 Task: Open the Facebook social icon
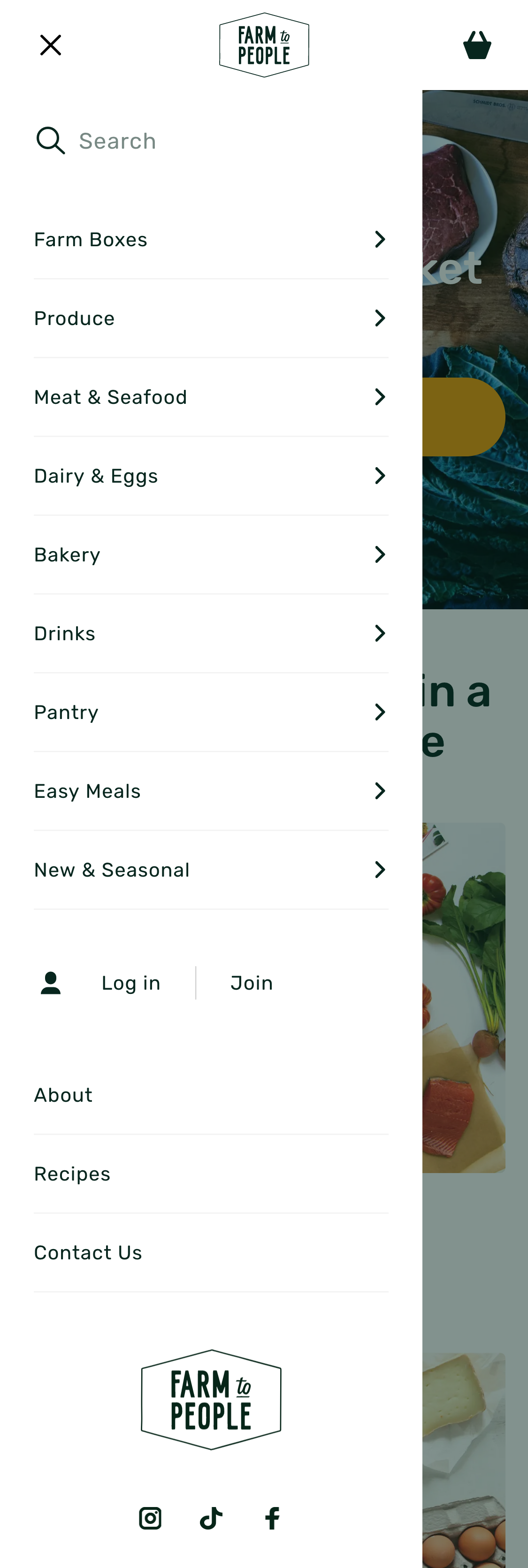(x=272, y=1517)
